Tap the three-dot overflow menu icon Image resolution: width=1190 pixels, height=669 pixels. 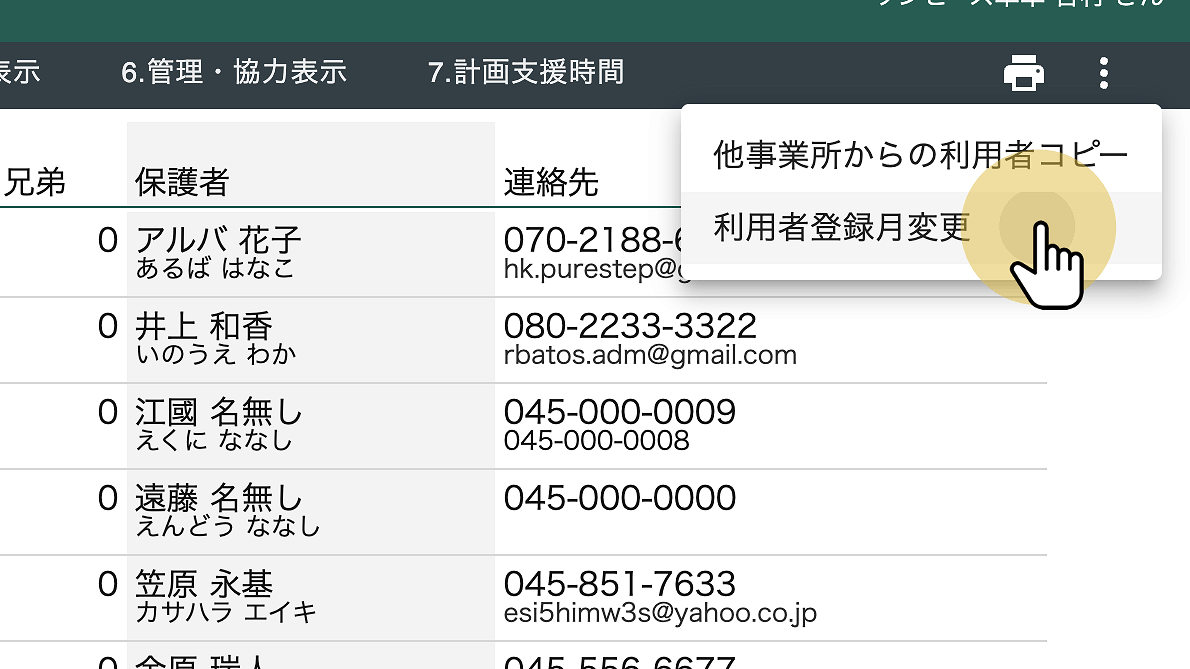point(1103,73)
